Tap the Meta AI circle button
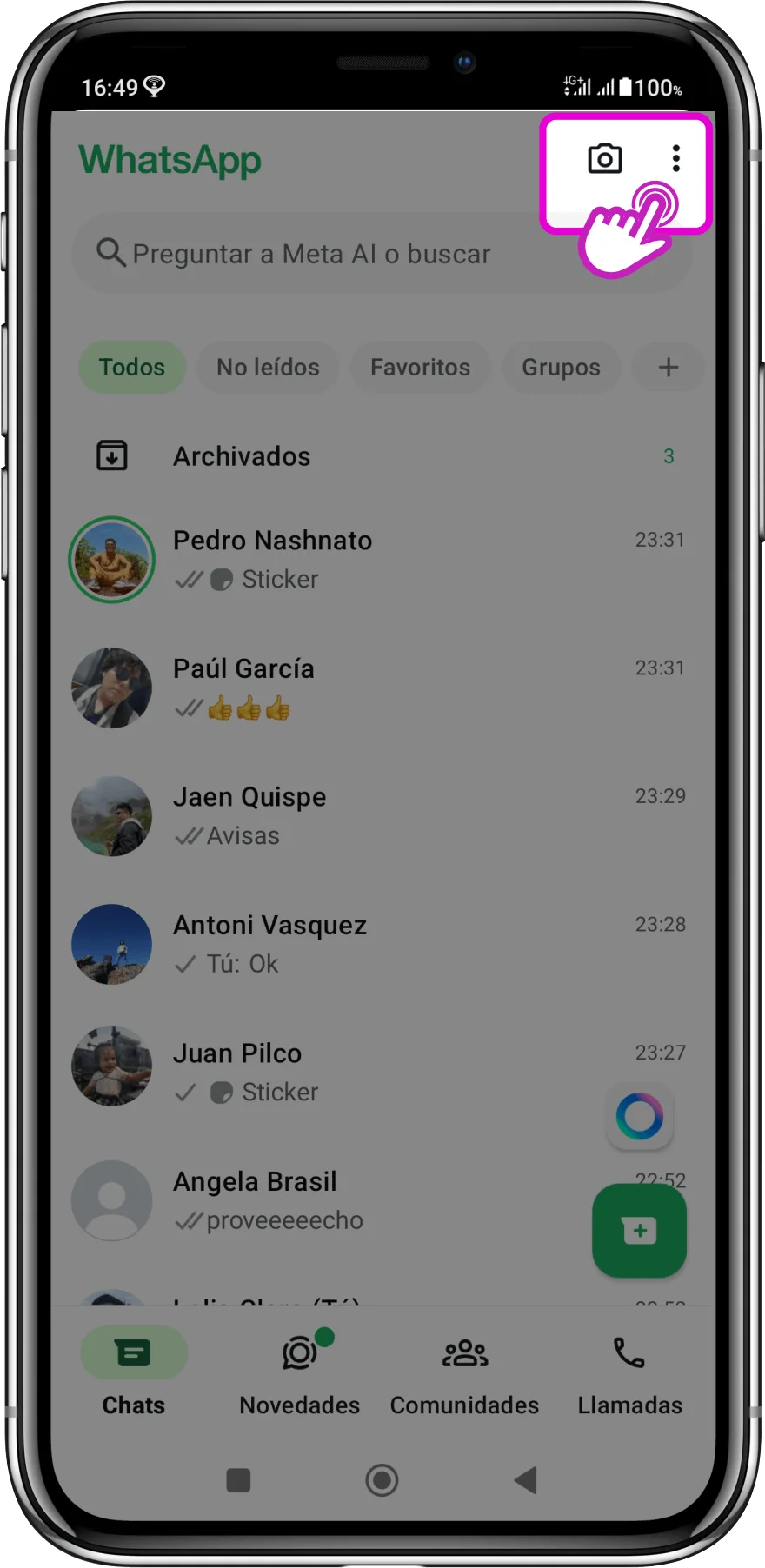Screen dimensions: 765x1568 (639, 1116)
